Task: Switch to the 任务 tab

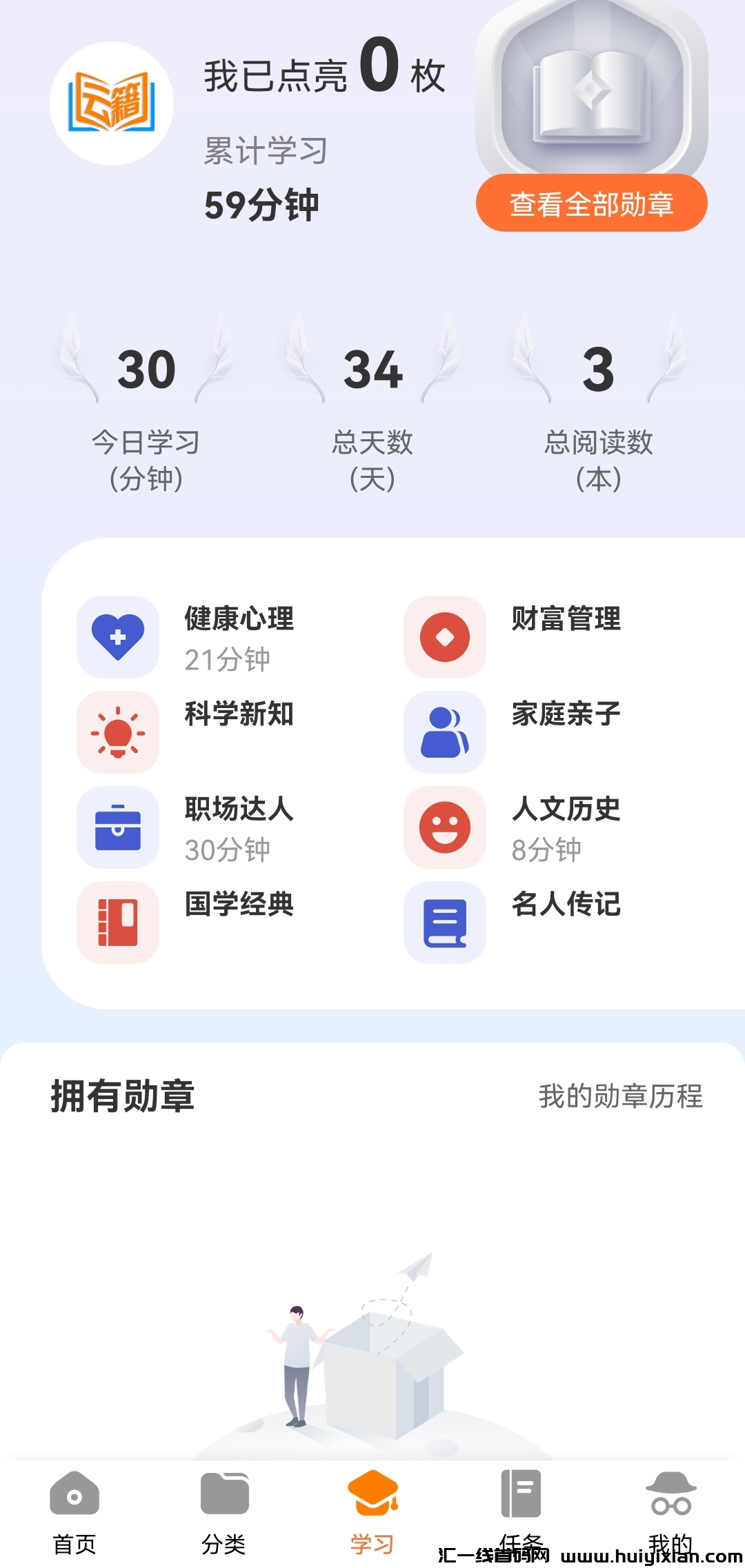Action: pos(521,1503)
